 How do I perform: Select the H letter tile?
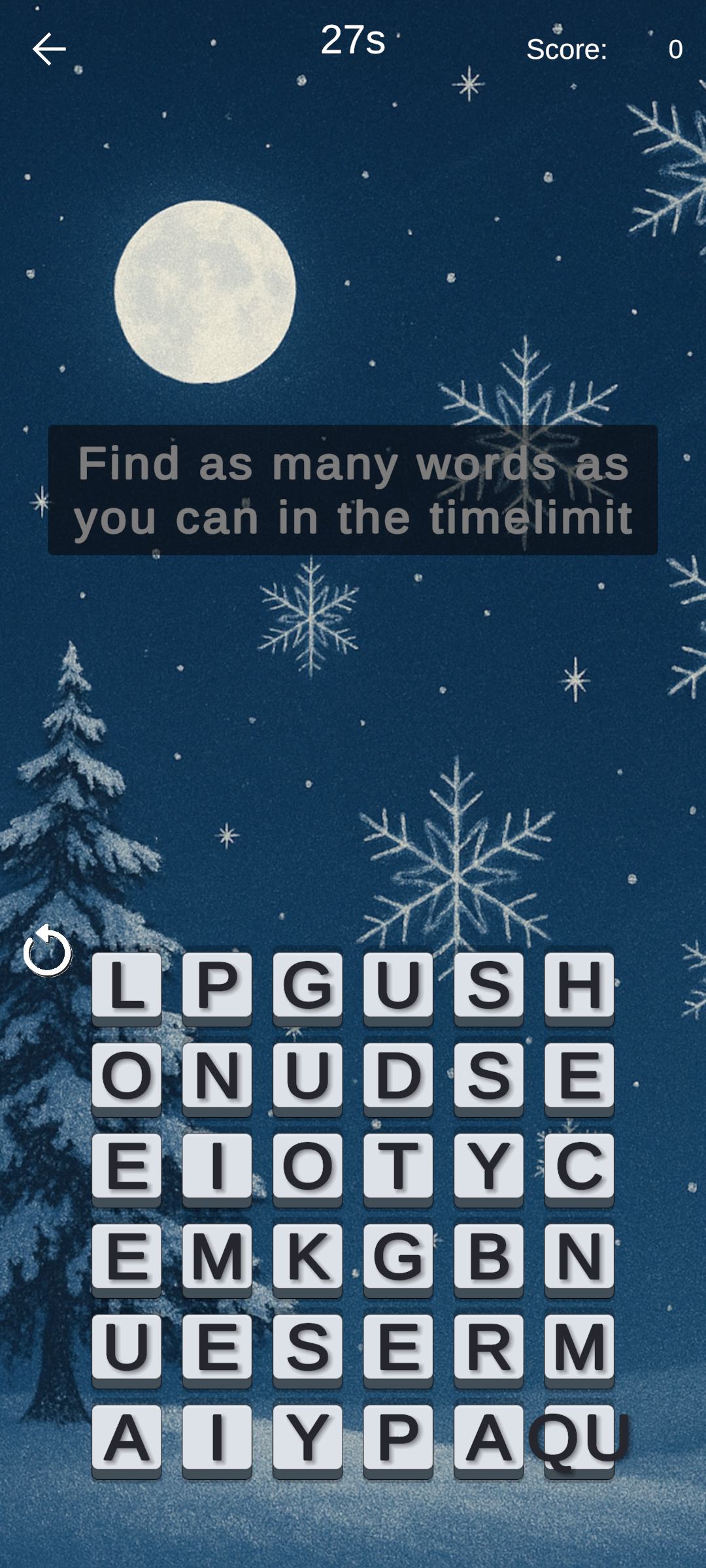coord(579,986)
